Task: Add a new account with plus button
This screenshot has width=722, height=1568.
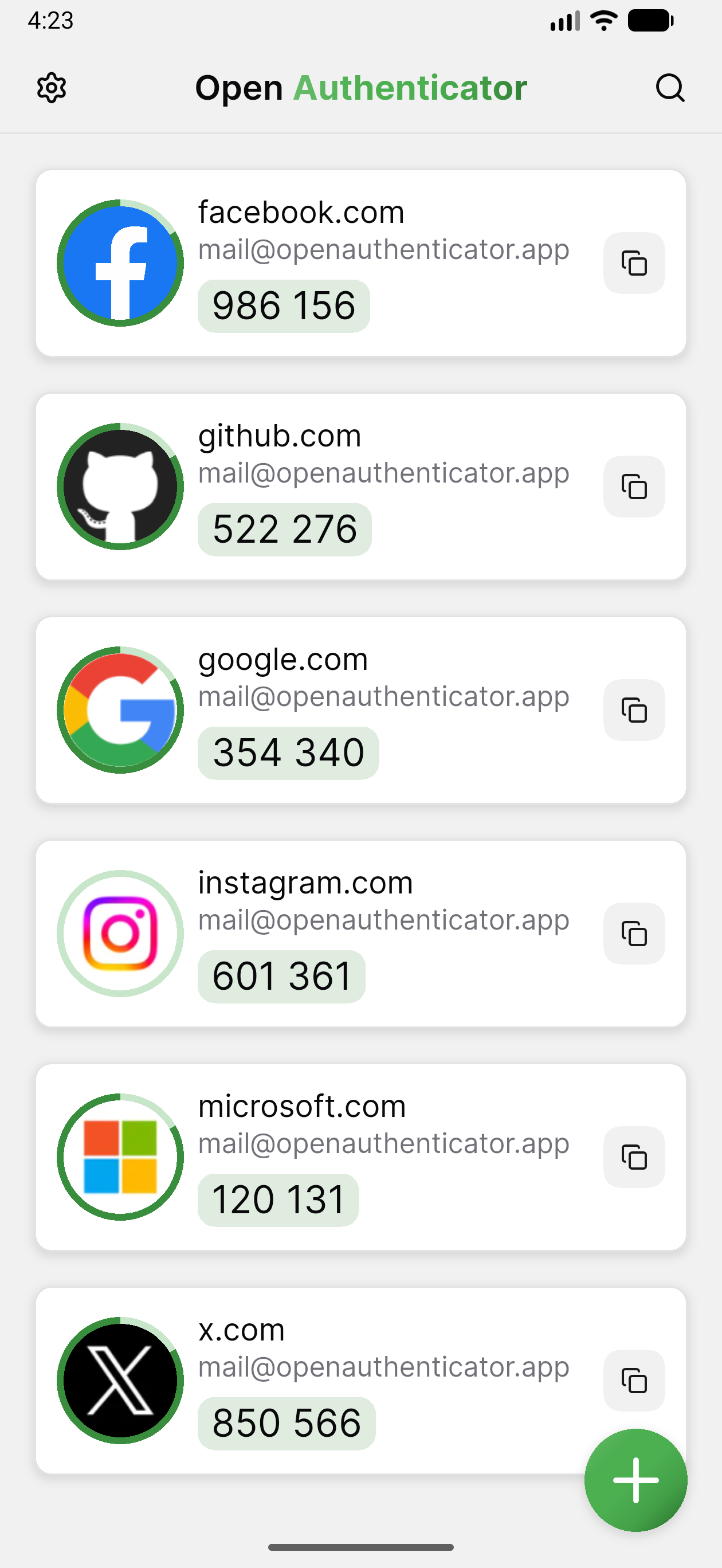Action: [635, 1480]
